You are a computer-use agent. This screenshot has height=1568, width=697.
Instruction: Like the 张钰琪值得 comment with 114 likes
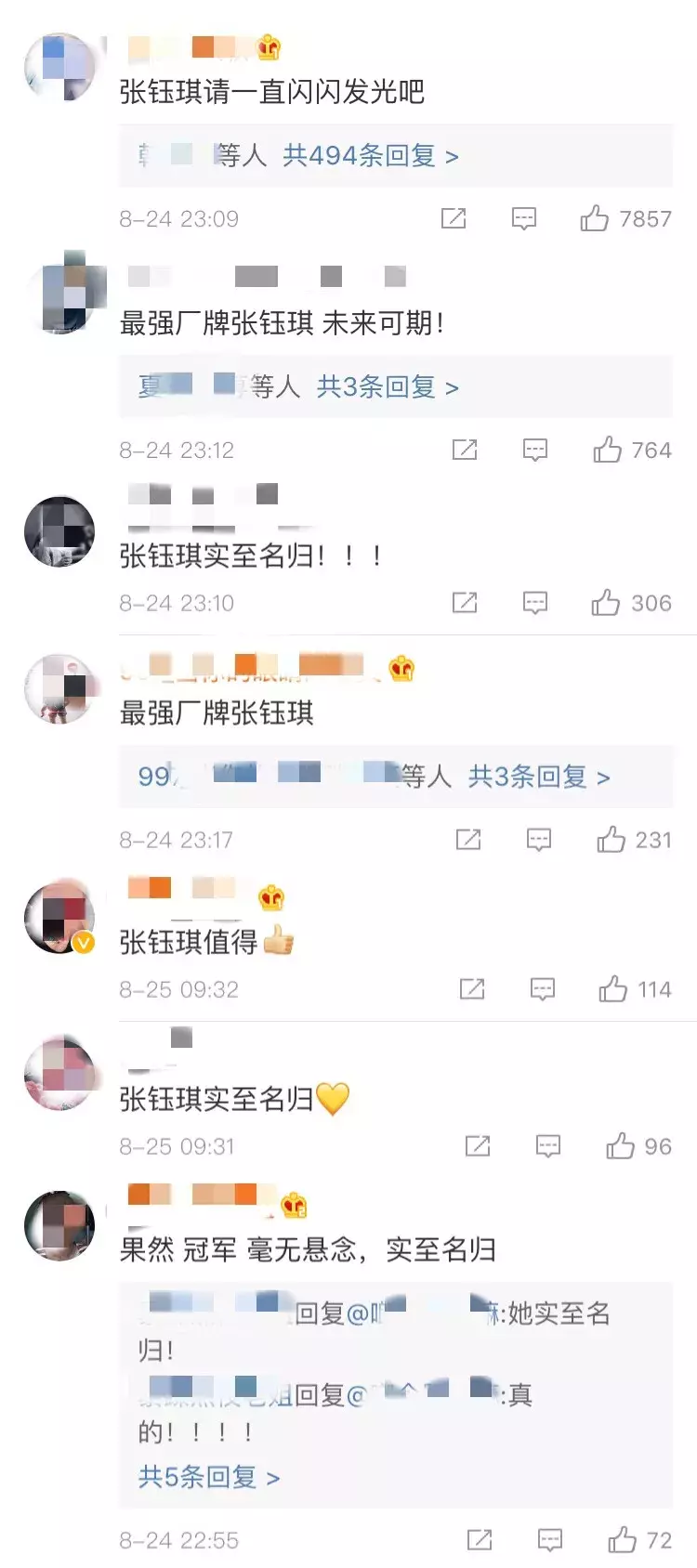pyautogui.click(x=612, y=989)
